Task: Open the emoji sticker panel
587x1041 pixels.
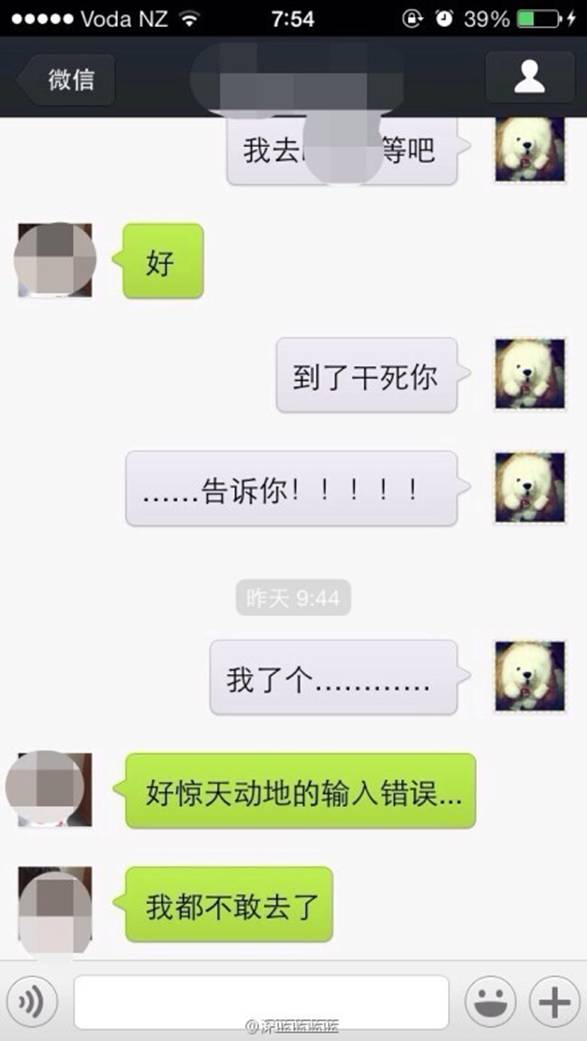Action: click(490, 1001)
